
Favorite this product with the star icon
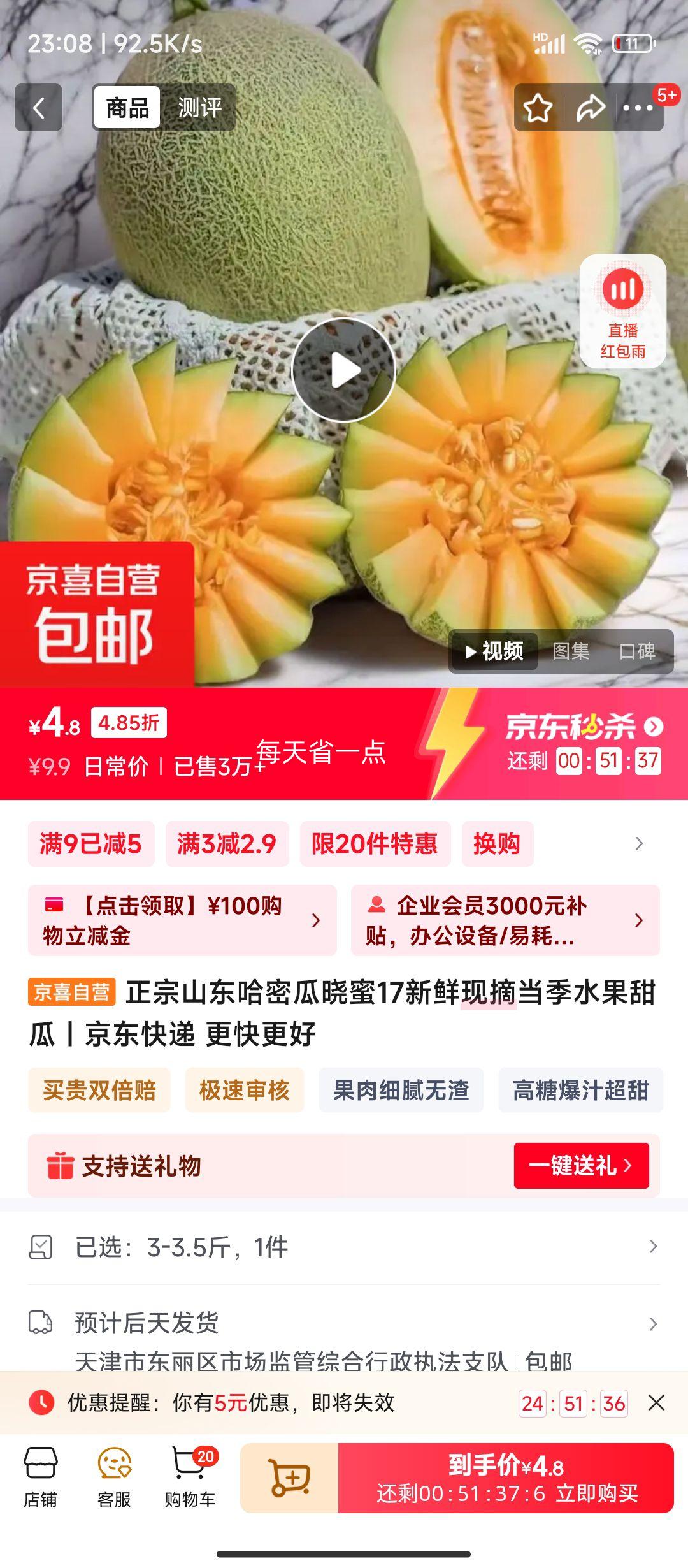tap(538, 108)
